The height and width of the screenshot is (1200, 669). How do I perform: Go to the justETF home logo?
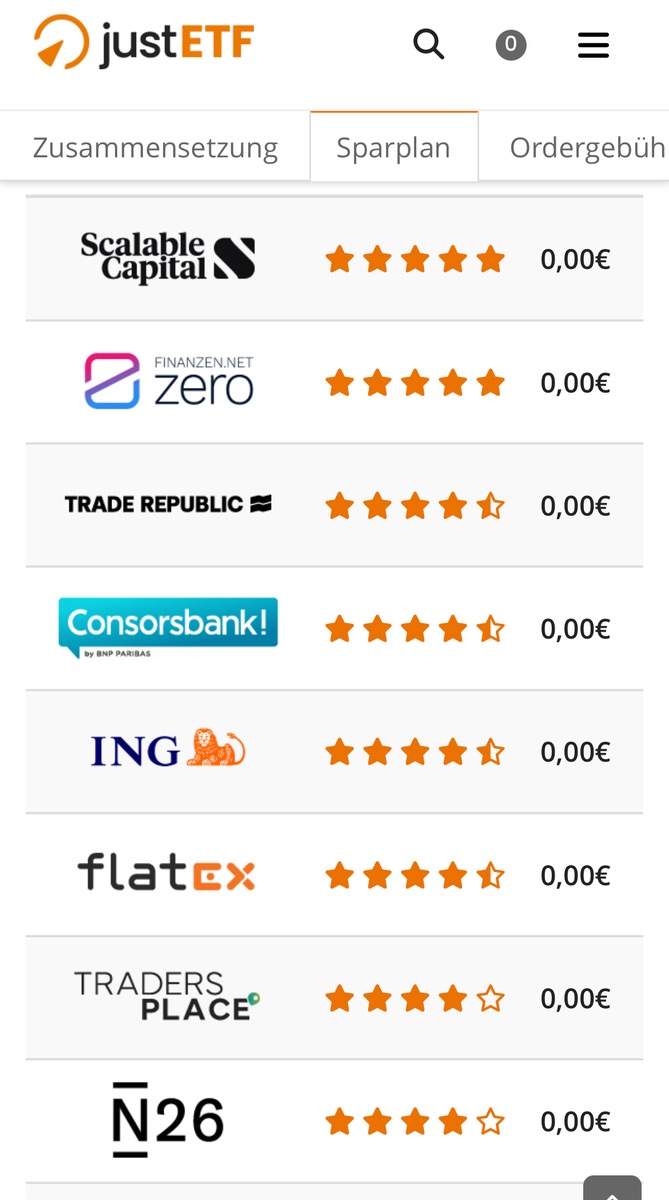coord(144,43)
